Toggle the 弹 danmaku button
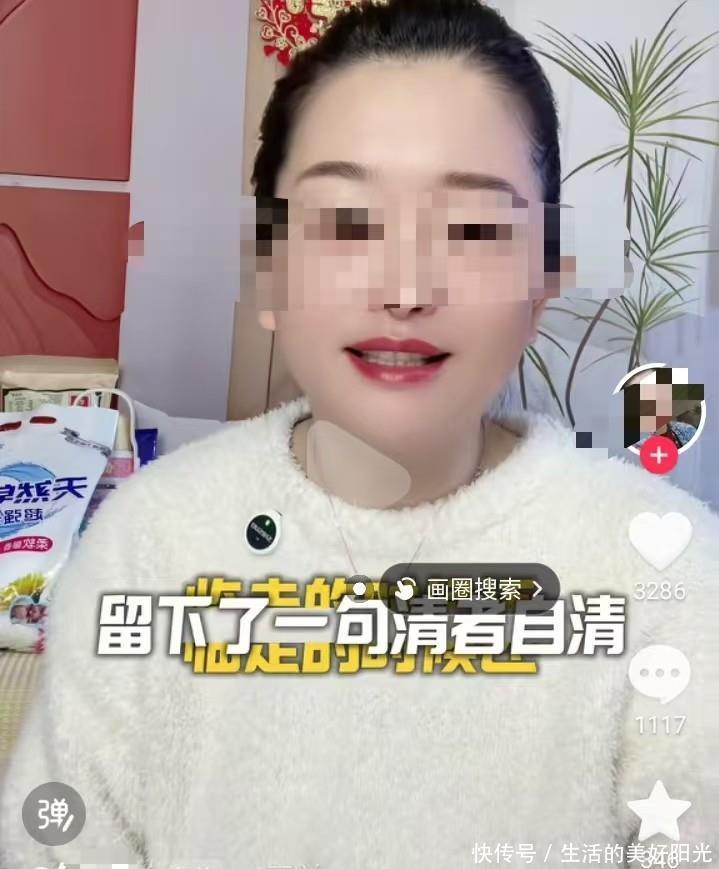 [54, 813]
